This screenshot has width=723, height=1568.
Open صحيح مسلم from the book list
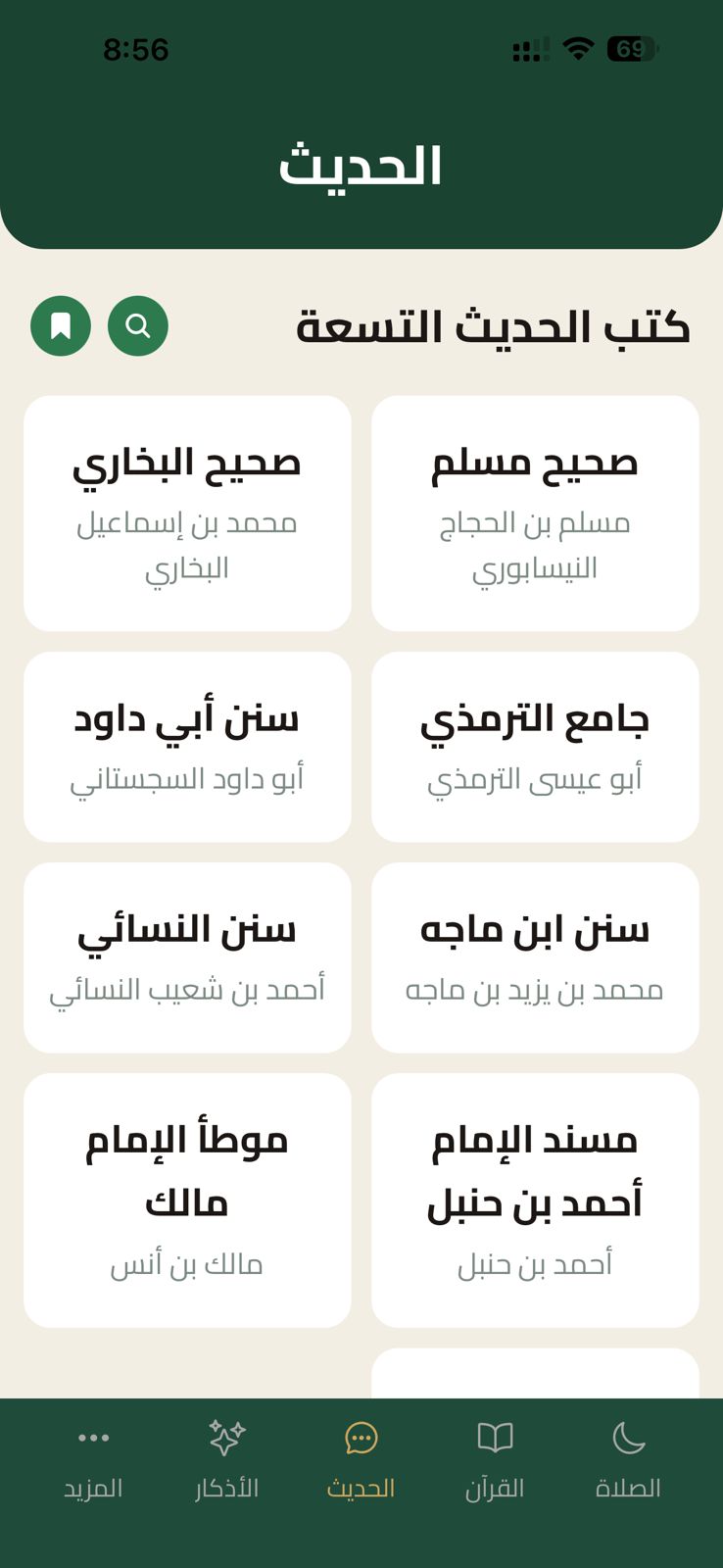pos(535,512)
